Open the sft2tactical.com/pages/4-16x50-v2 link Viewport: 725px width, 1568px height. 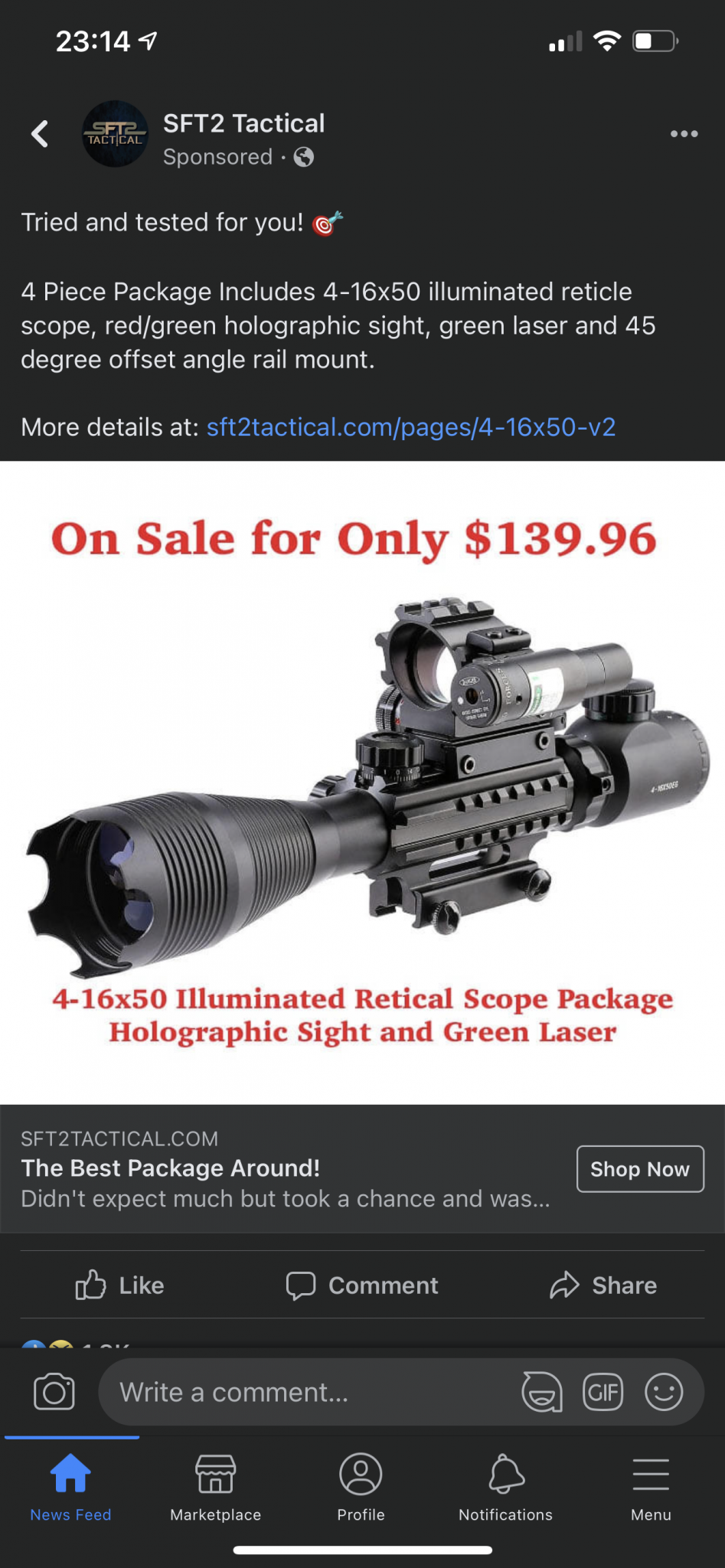[411, 426]
